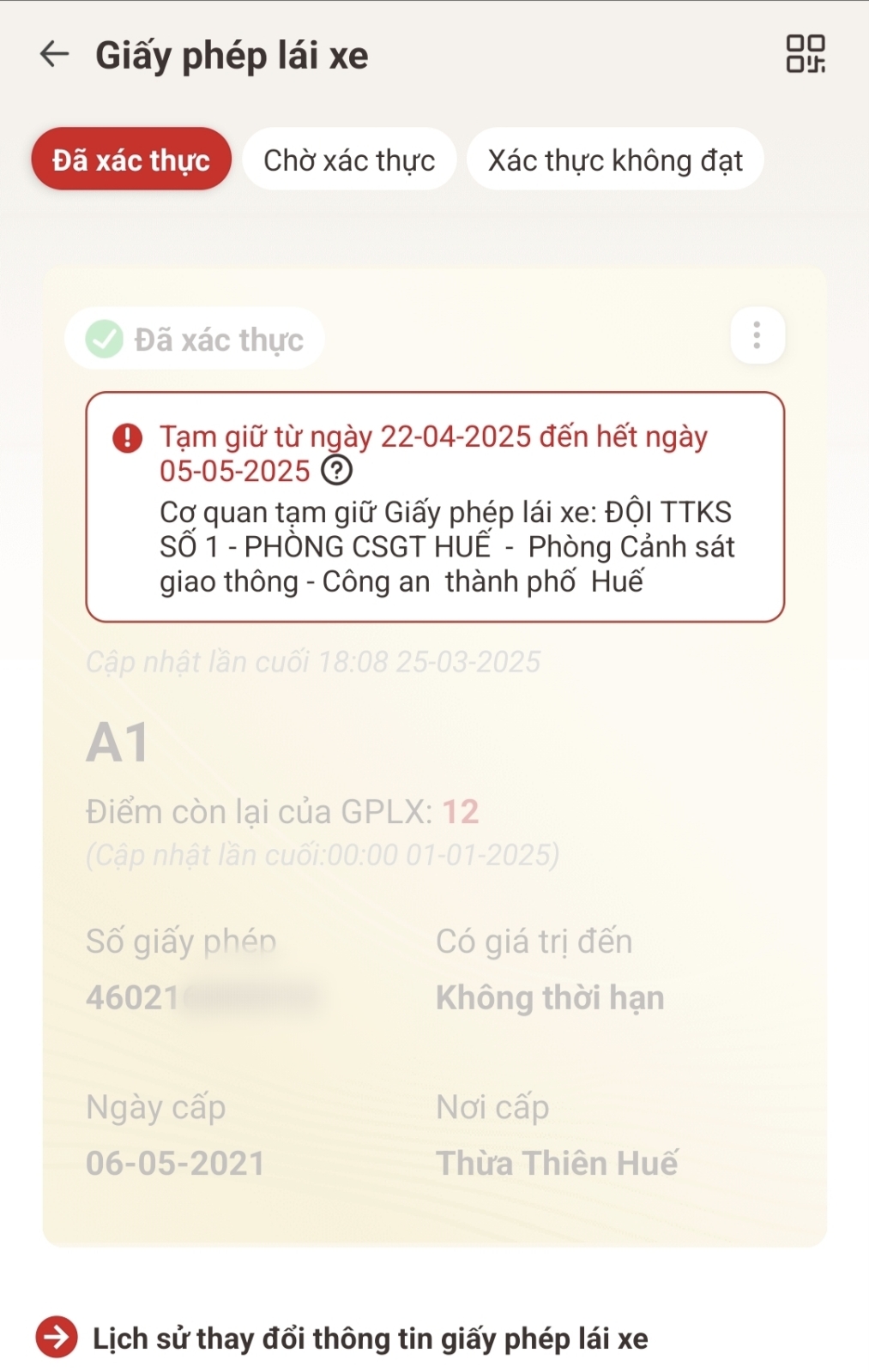
Task: Open the A1 driving license card
Action: (434, 943)
